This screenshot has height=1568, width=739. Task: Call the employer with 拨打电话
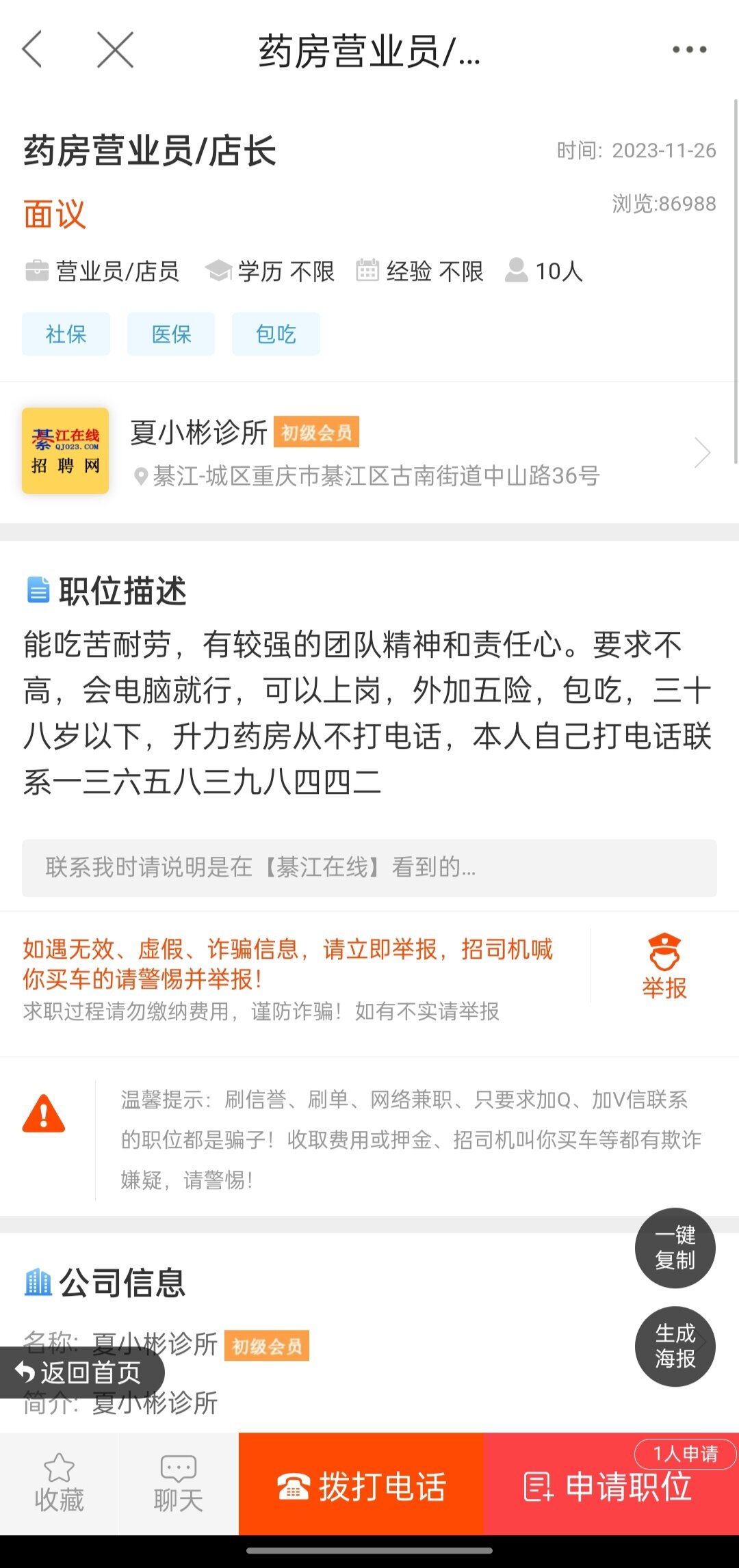(361, 1486)
